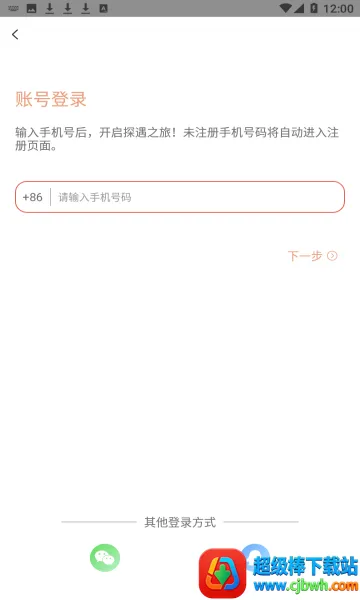The height and width of the screenshot is (600, 360).
Task: Open the +86 country code selector
Action: pos(33,197)
